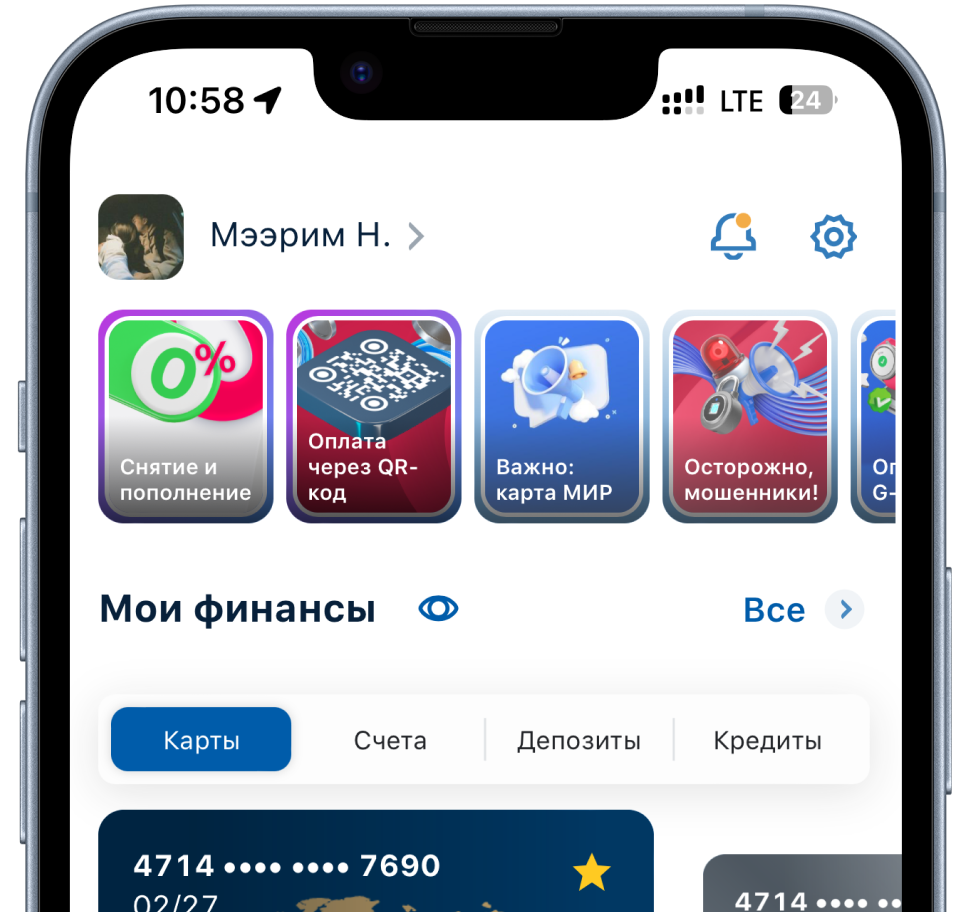This screenshot has height=912, width=972.
Task: Open the notifications bell
Action: [x=733, y=237]
